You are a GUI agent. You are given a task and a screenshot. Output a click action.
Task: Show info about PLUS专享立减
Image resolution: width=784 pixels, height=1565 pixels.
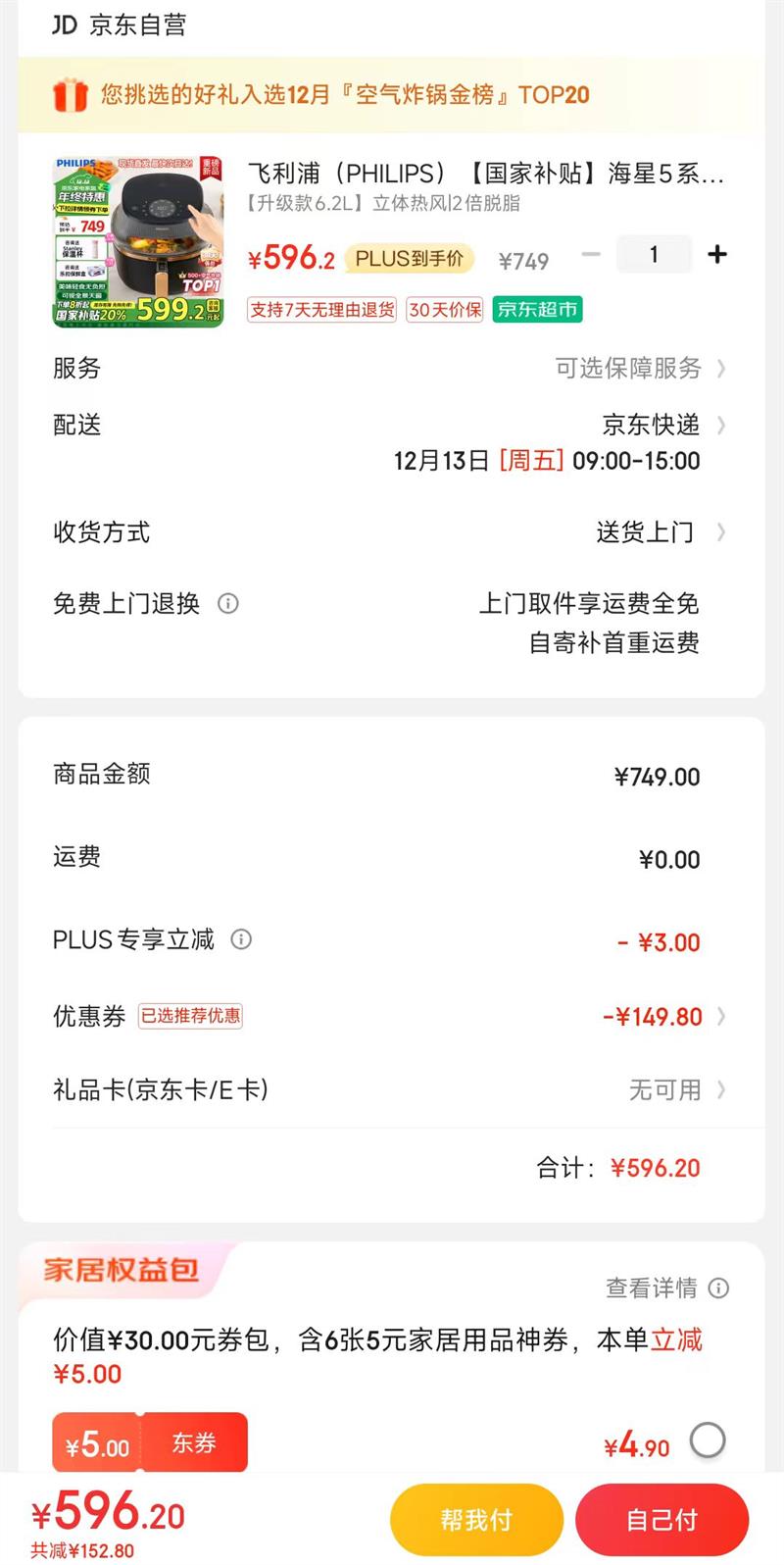pyautogui.click(x=241, y=940)
